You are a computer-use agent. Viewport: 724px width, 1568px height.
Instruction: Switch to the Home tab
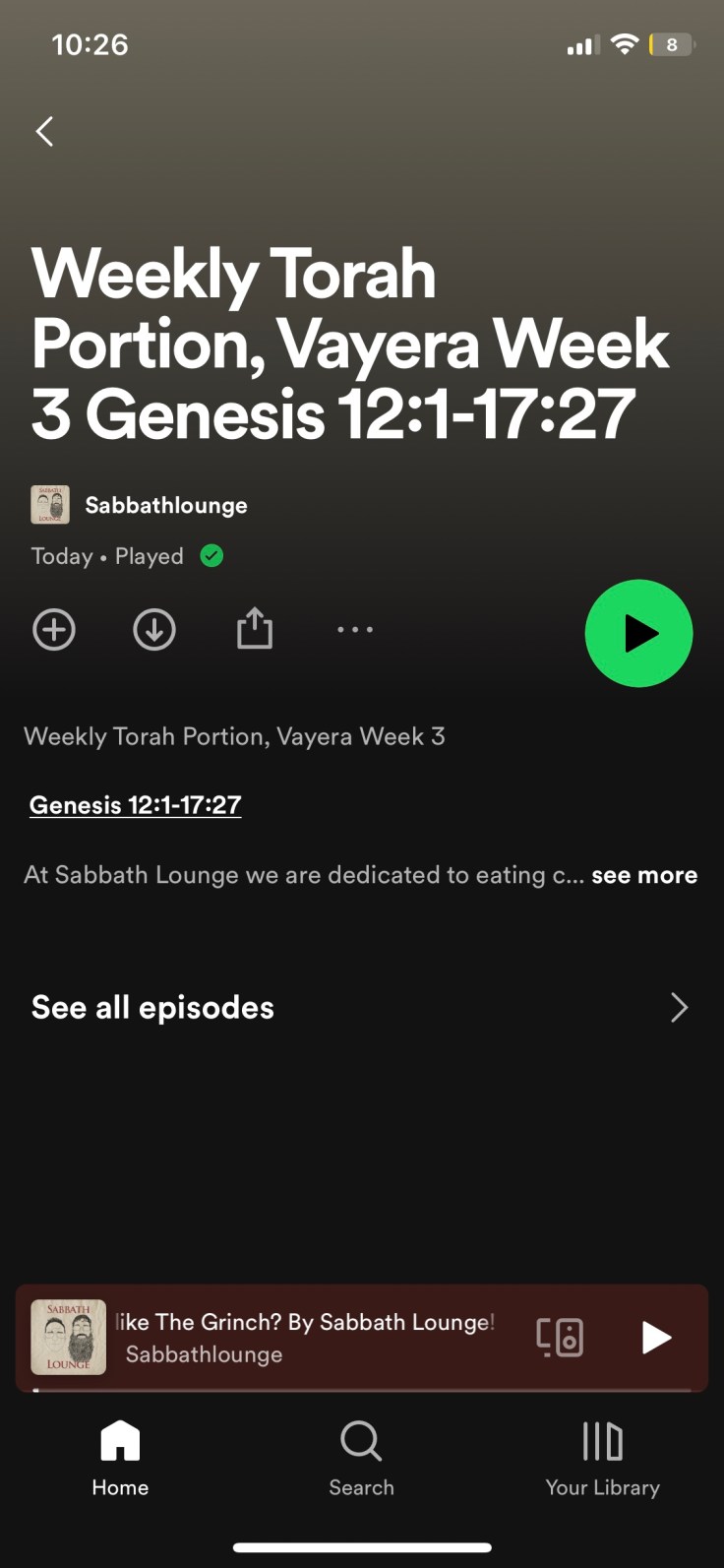pos(120,1459)
